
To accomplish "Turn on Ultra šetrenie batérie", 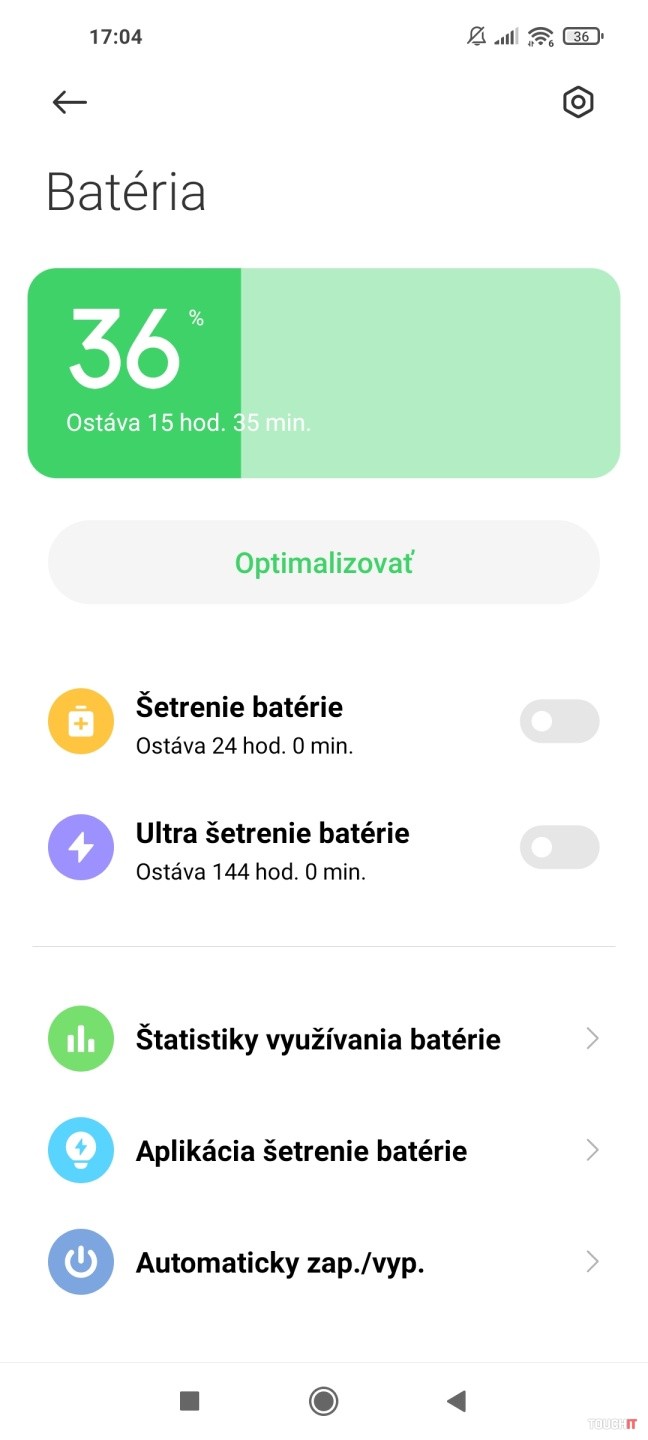I will 559,847.
